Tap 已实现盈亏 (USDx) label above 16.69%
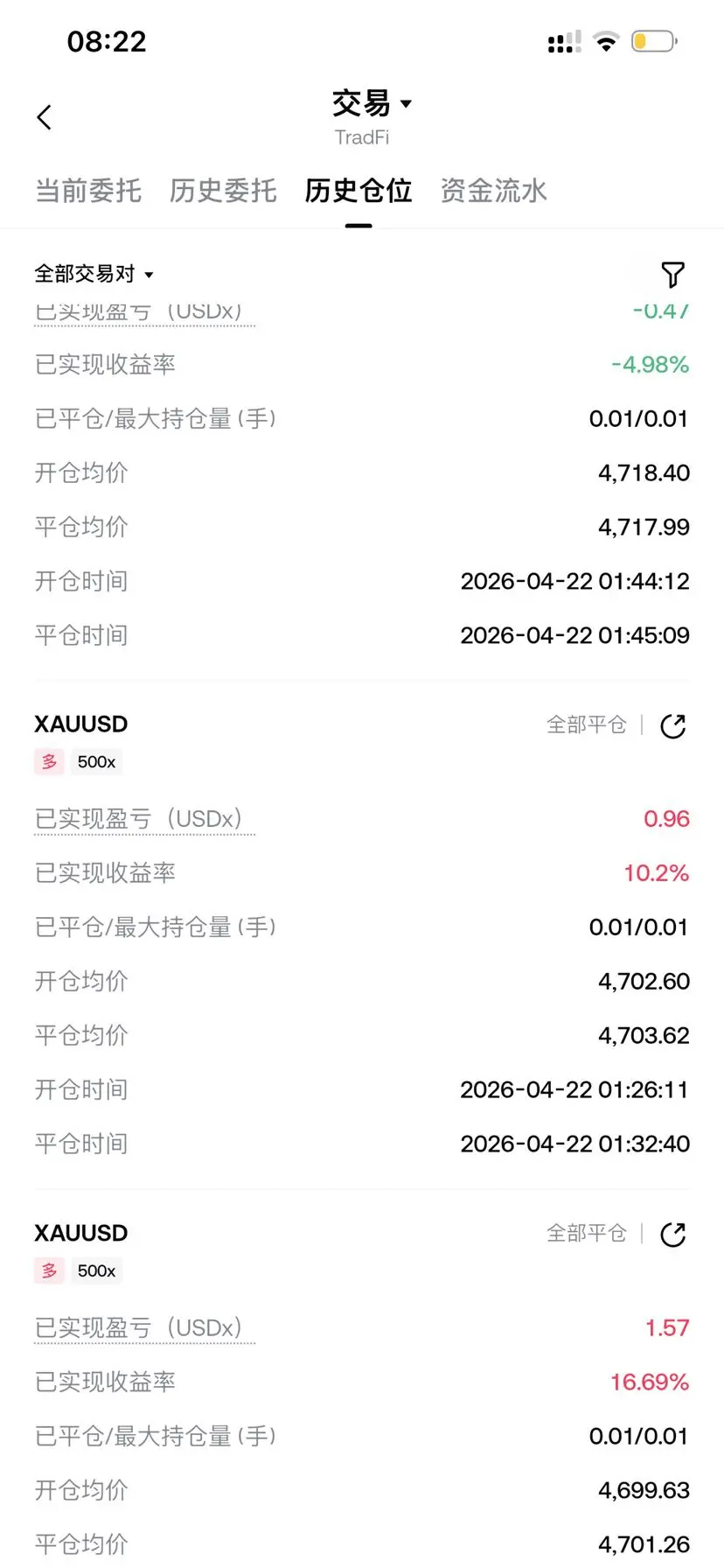The image size is (724, 1568). (x=138, y=1328)
